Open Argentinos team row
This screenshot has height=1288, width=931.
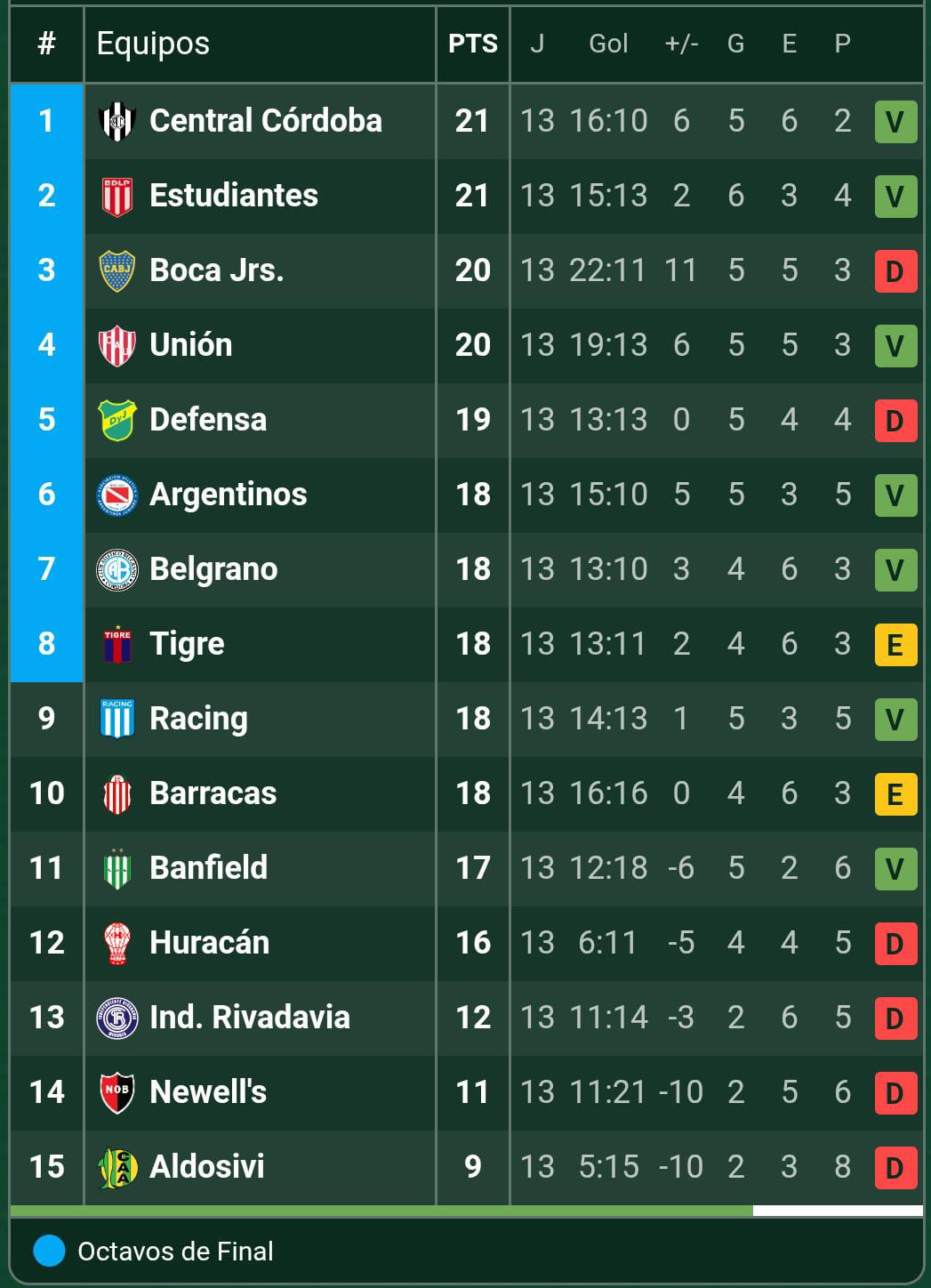pos(228,495)
